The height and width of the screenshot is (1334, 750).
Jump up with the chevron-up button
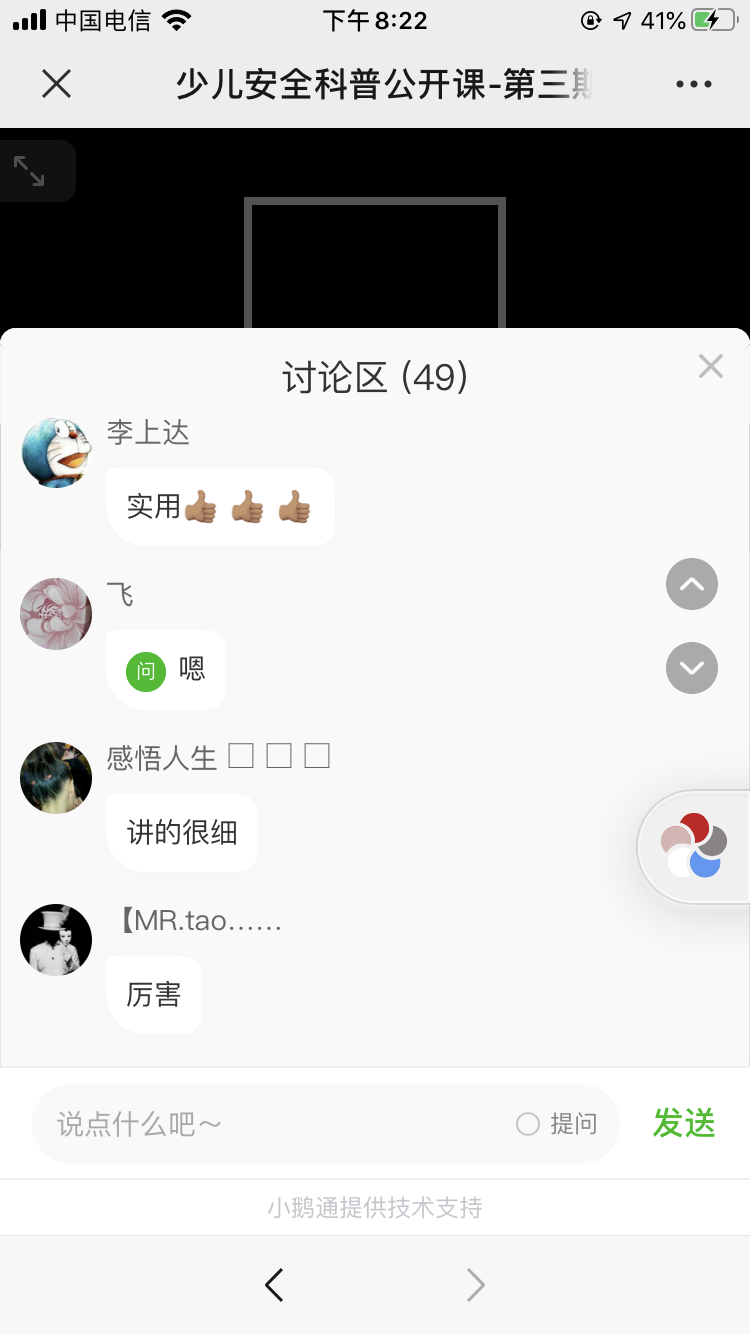tap(692, 585)
